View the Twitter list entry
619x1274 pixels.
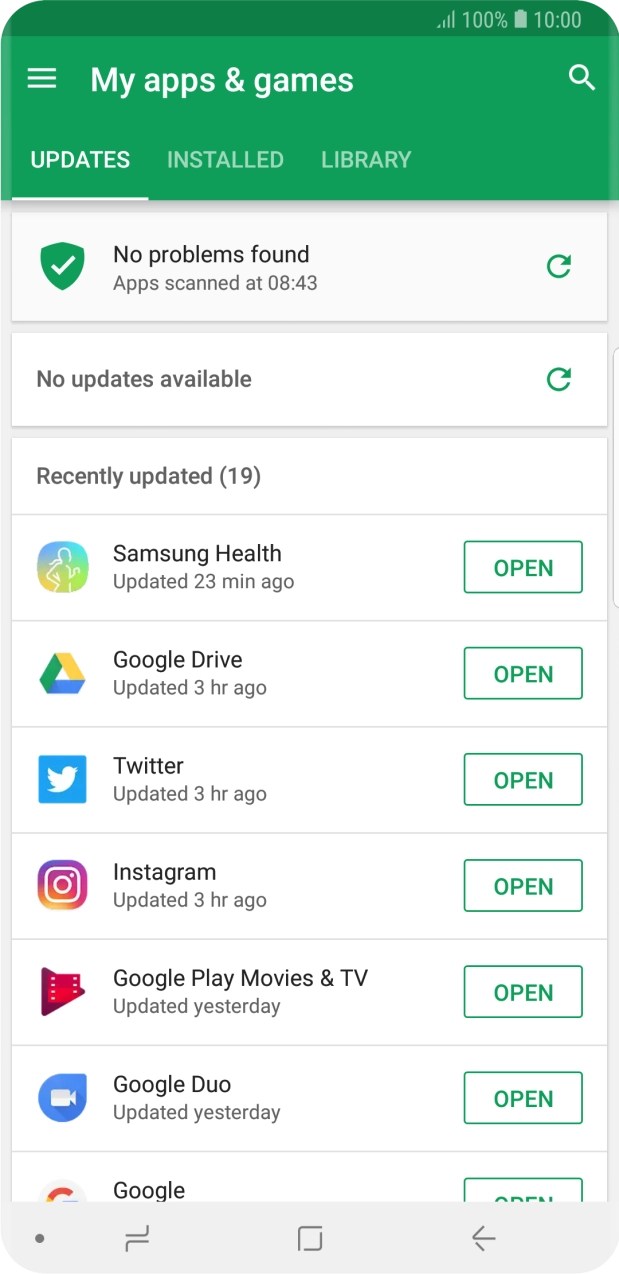click(230, 779)
